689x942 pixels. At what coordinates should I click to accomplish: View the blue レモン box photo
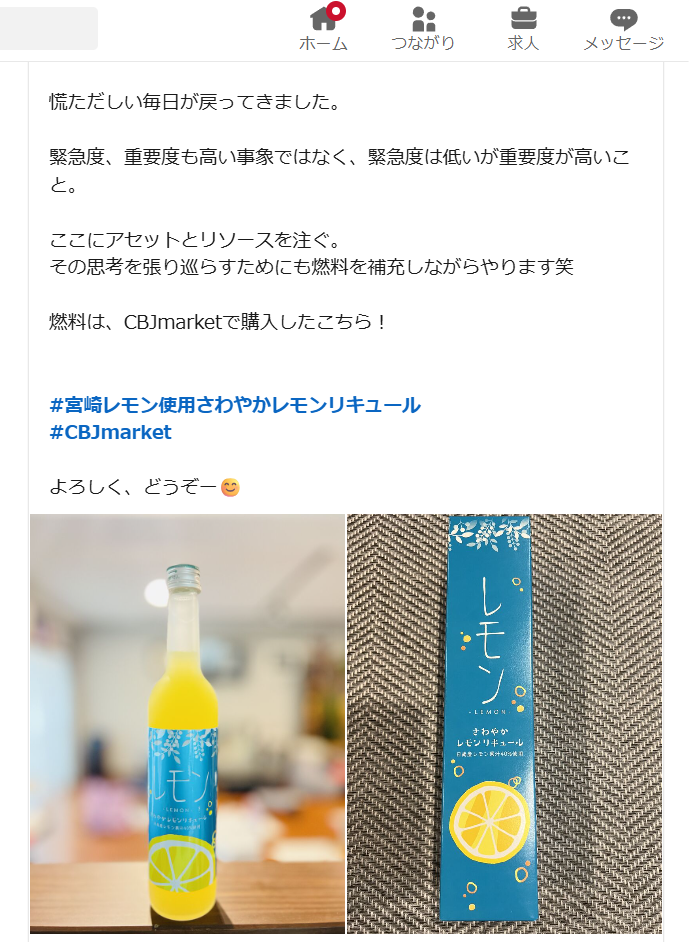point(504,723)
